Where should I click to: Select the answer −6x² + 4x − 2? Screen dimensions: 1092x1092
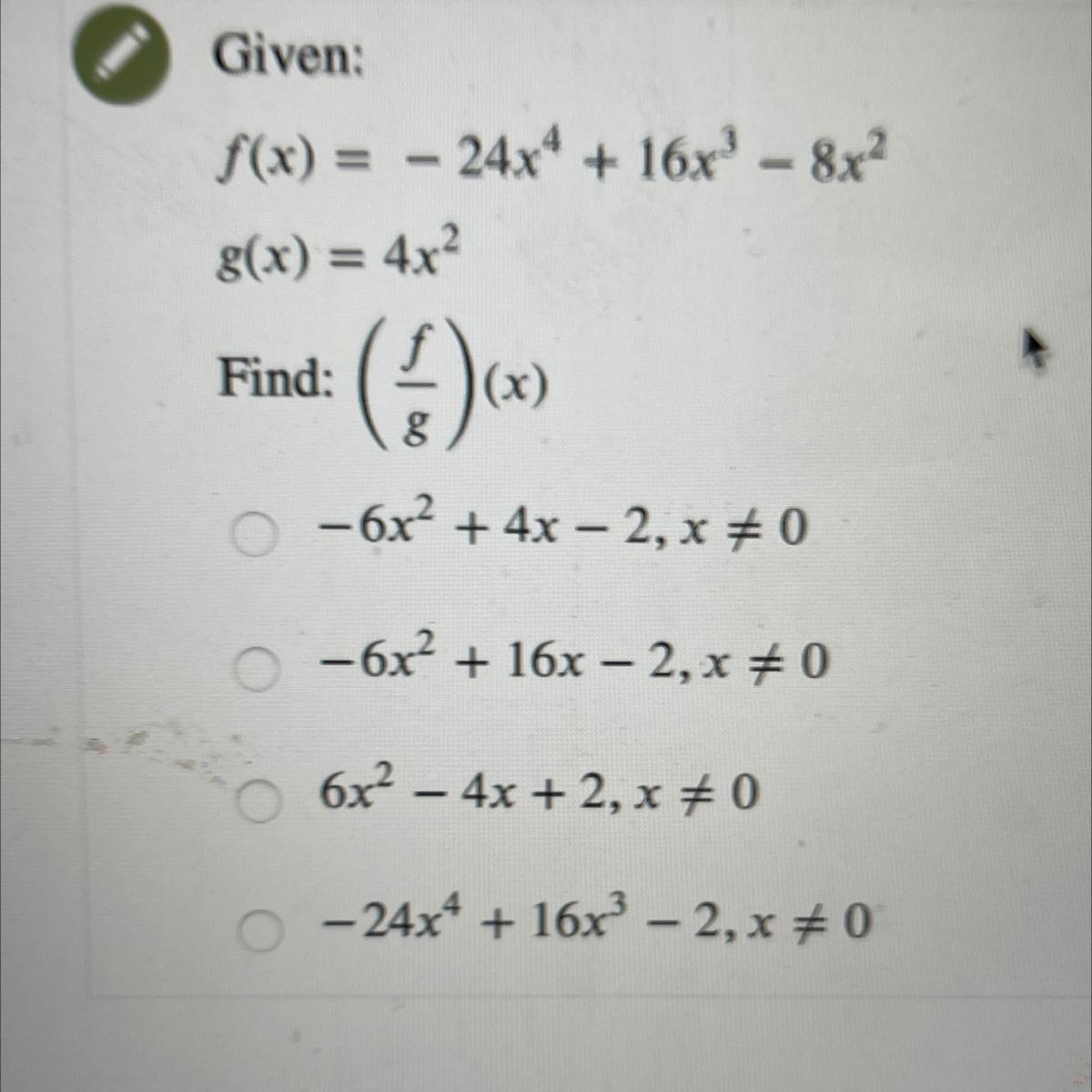(253, 536)
